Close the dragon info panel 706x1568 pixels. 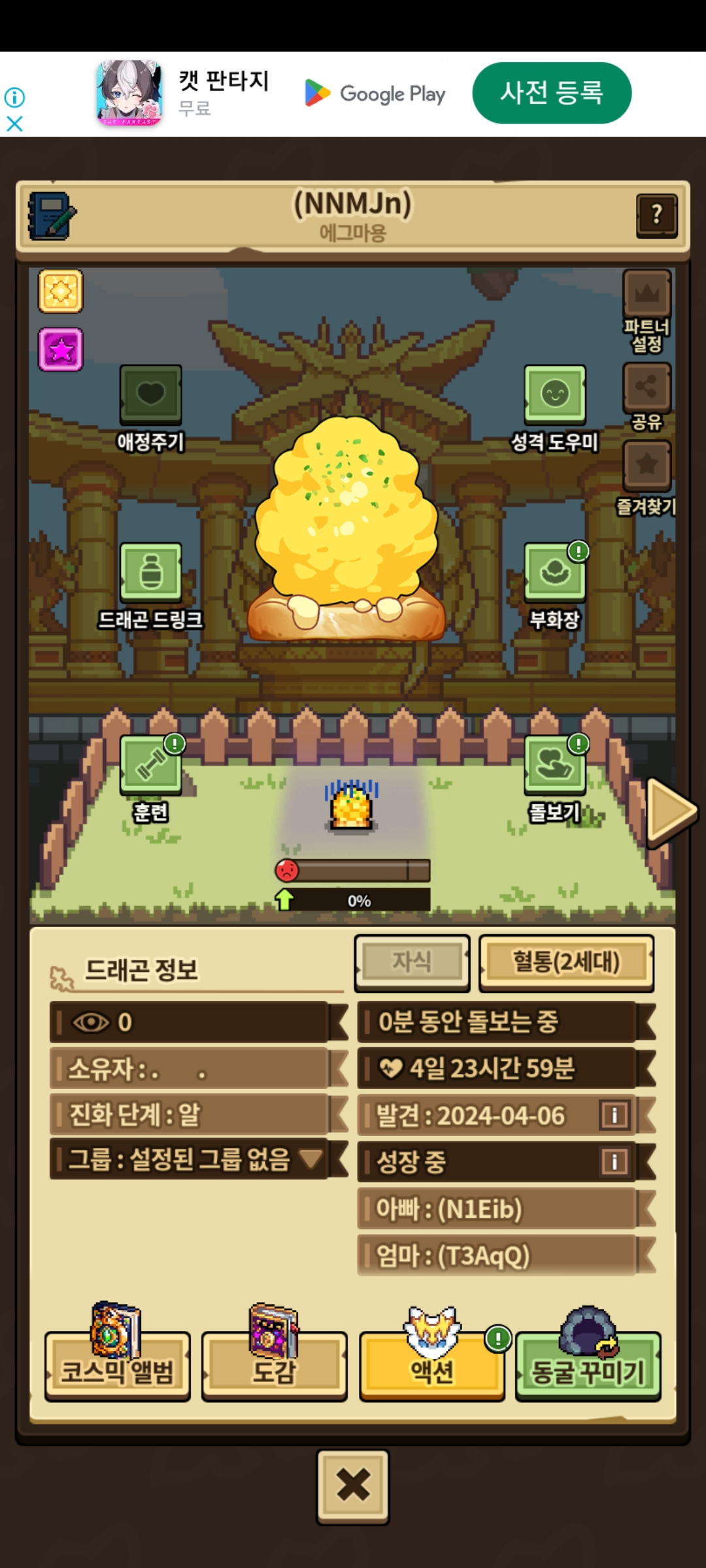[353, 1486]
